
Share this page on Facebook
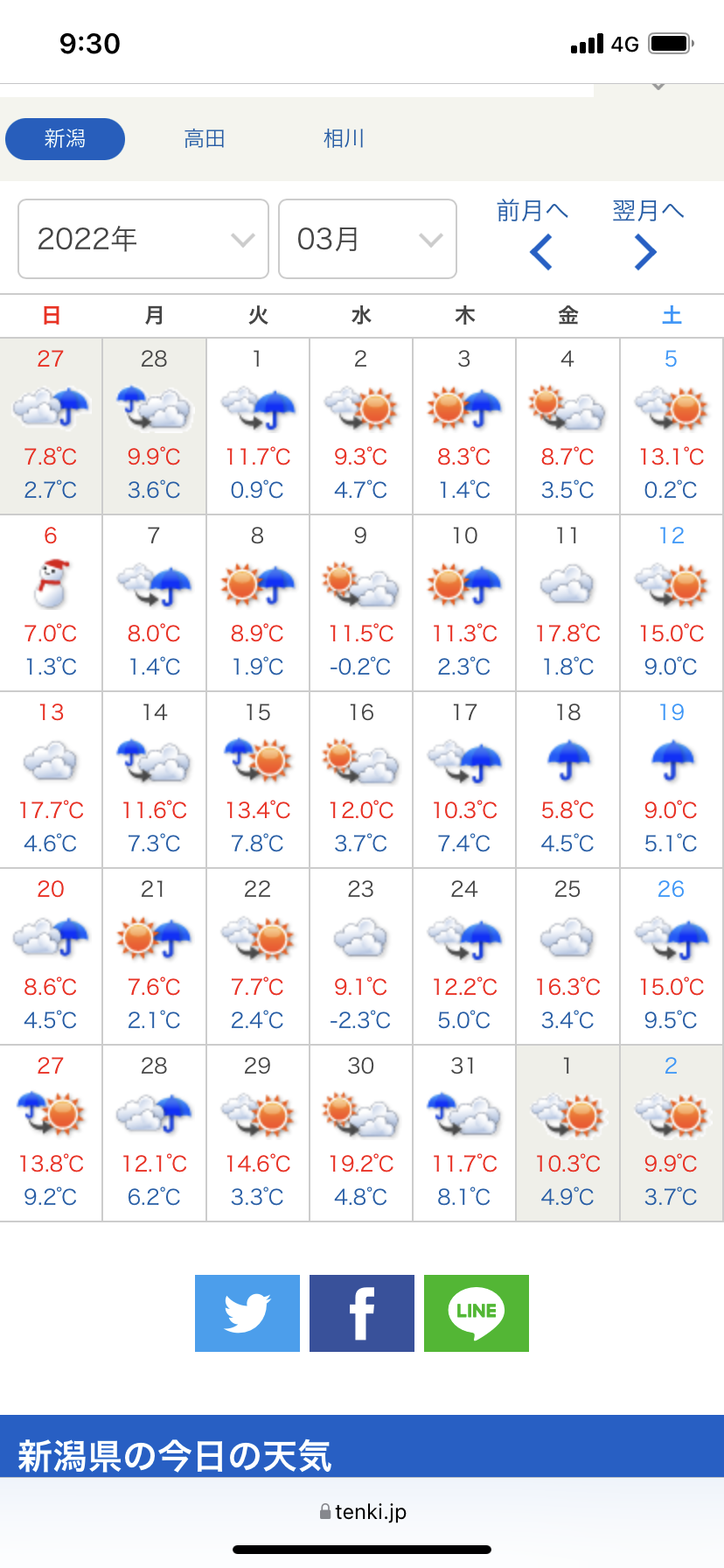[362, 1313]
